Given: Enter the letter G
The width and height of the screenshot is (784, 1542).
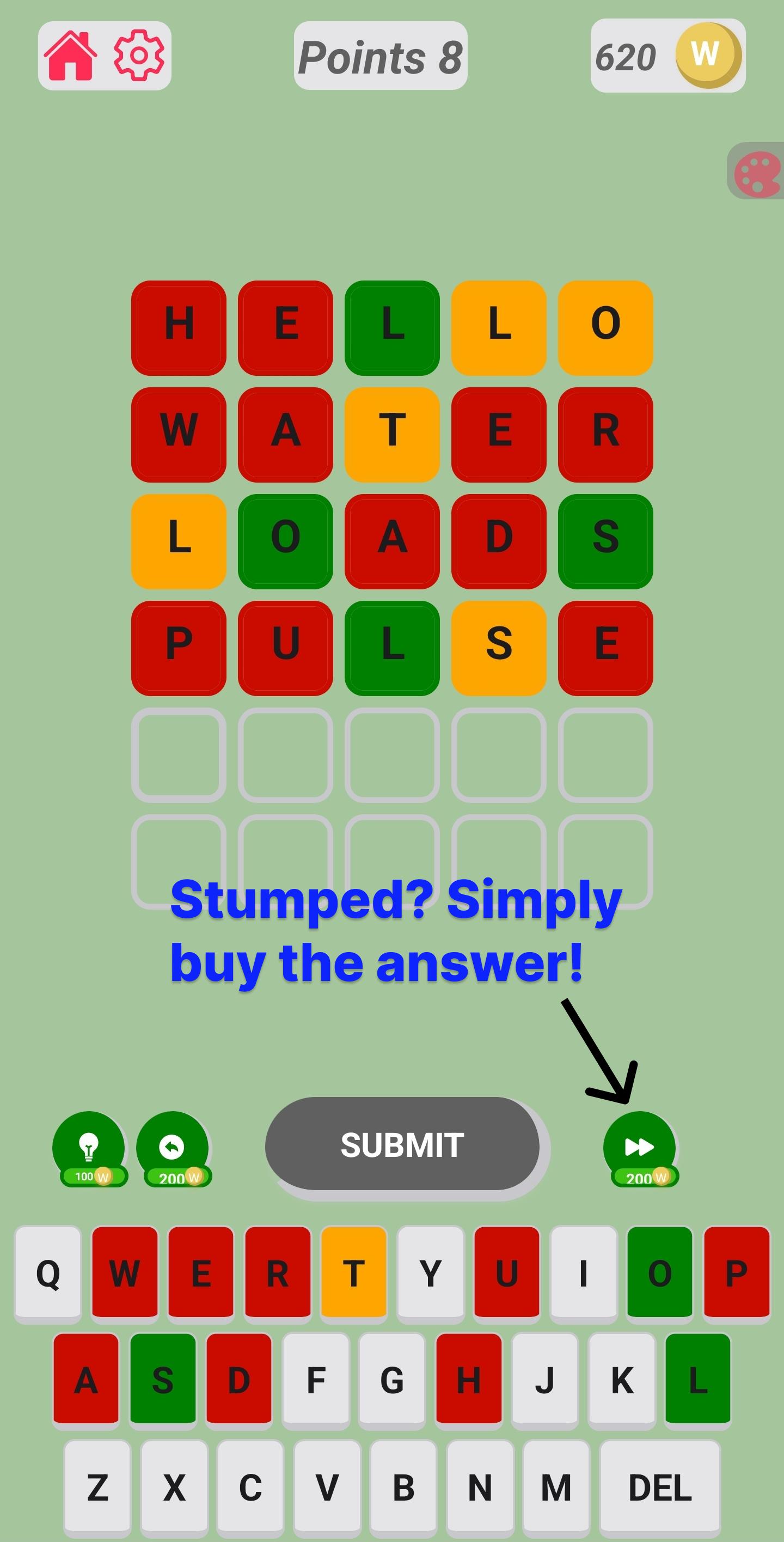Looking at the screenshot, I should [x=392, y=1379].
